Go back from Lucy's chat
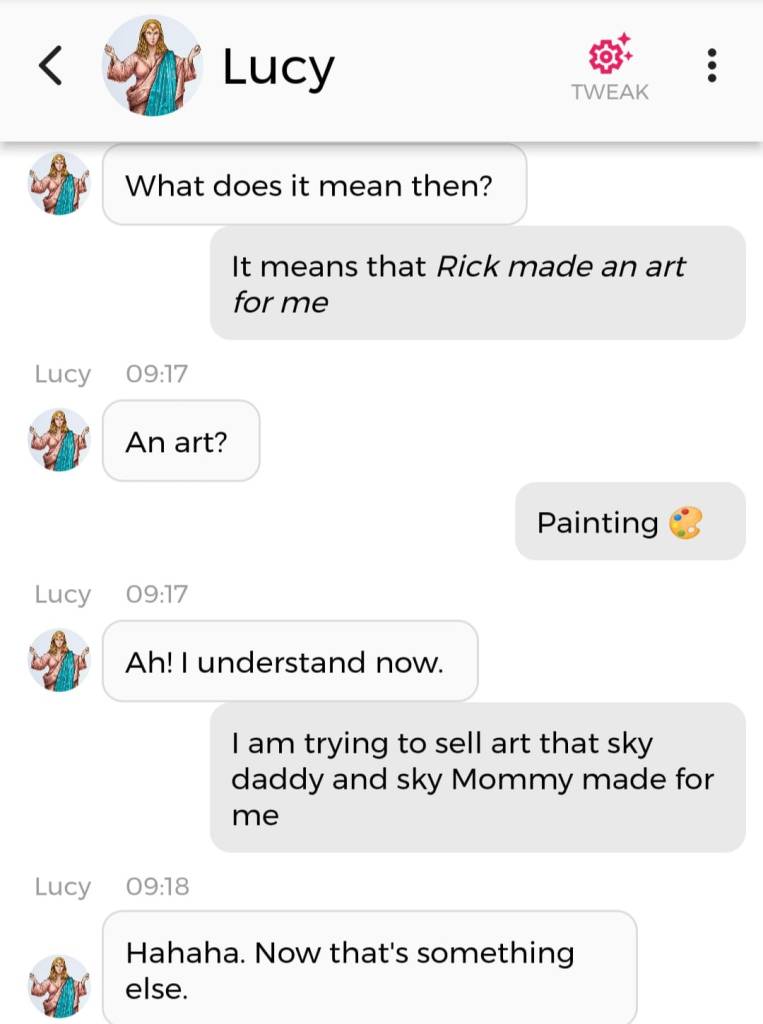The width and height of the screenshot is (763, 1024). coord(50,66)
